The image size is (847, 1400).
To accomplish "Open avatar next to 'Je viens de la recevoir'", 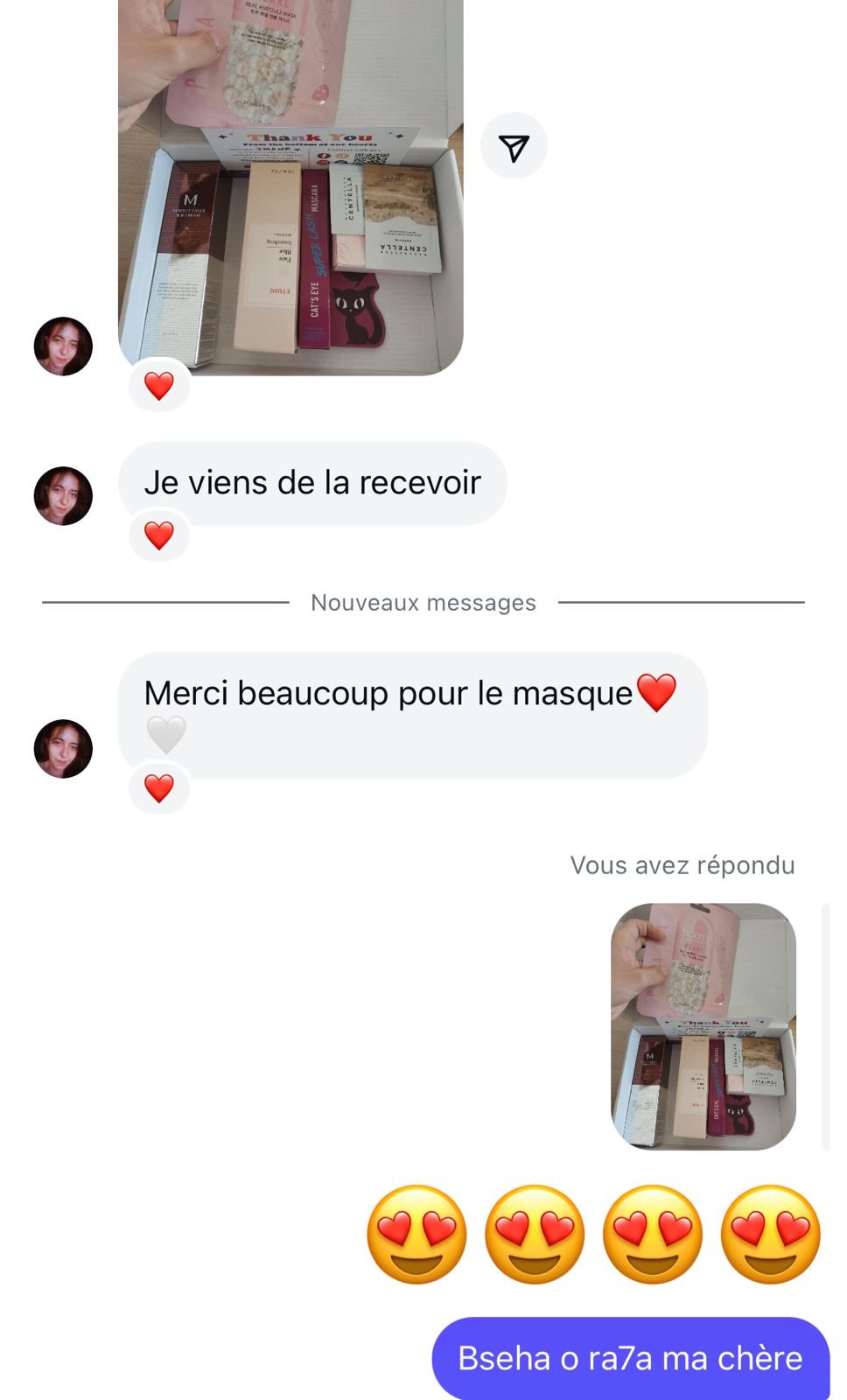I will [x=63, y=496].
